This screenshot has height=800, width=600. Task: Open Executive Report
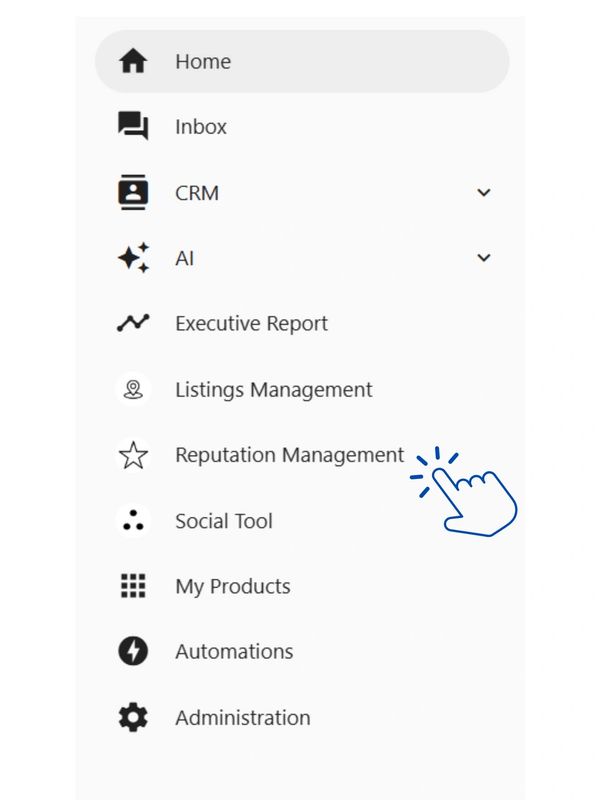251,324
